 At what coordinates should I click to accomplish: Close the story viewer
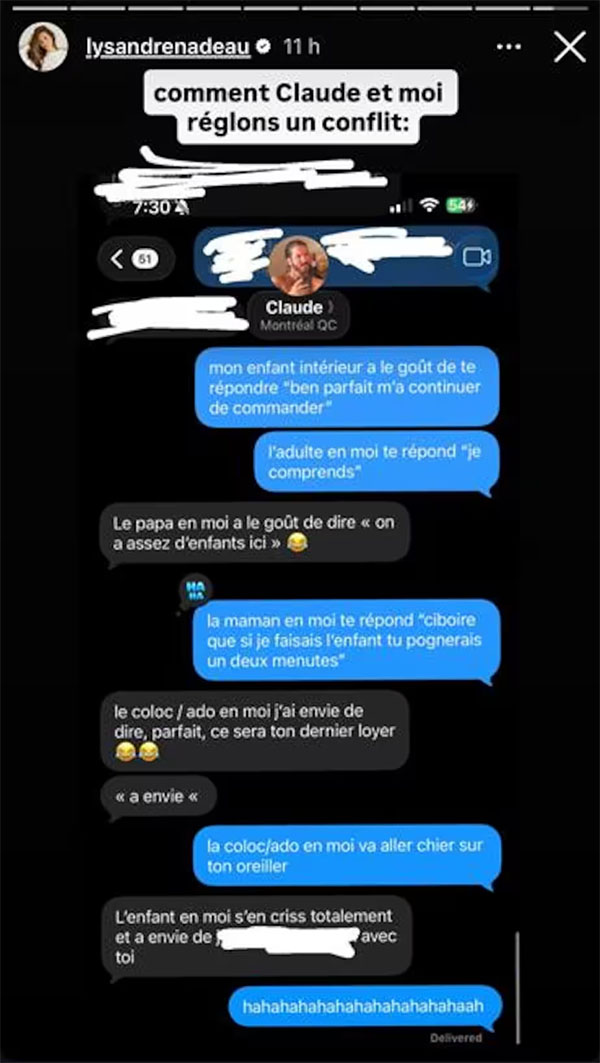pyautogui.click(x=569, y=47)
